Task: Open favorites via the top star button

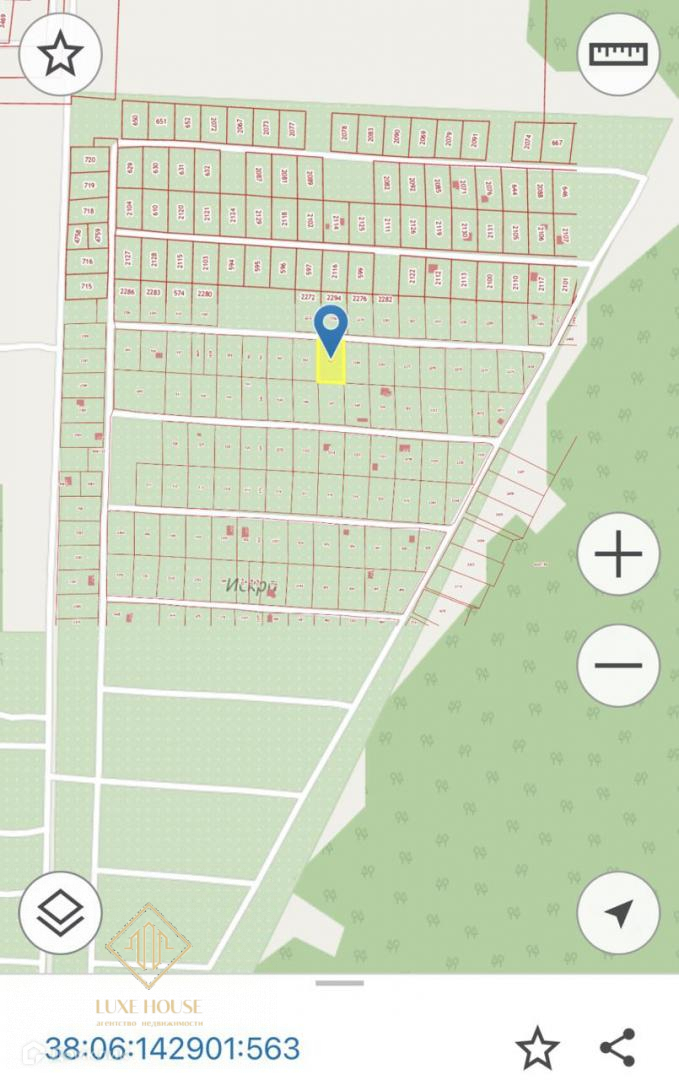Action: (60, 54)
